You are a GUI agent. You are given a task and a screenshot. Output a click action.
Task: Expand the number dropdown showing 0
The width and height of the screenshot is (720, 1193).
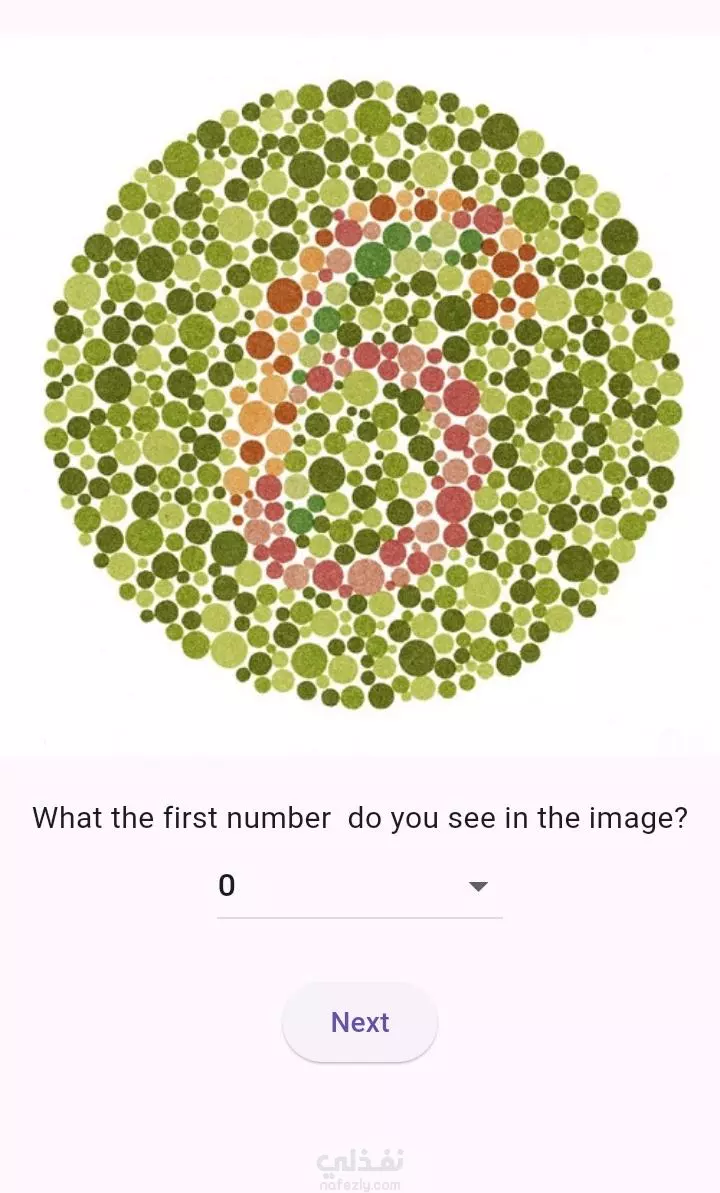click(359, 886)
